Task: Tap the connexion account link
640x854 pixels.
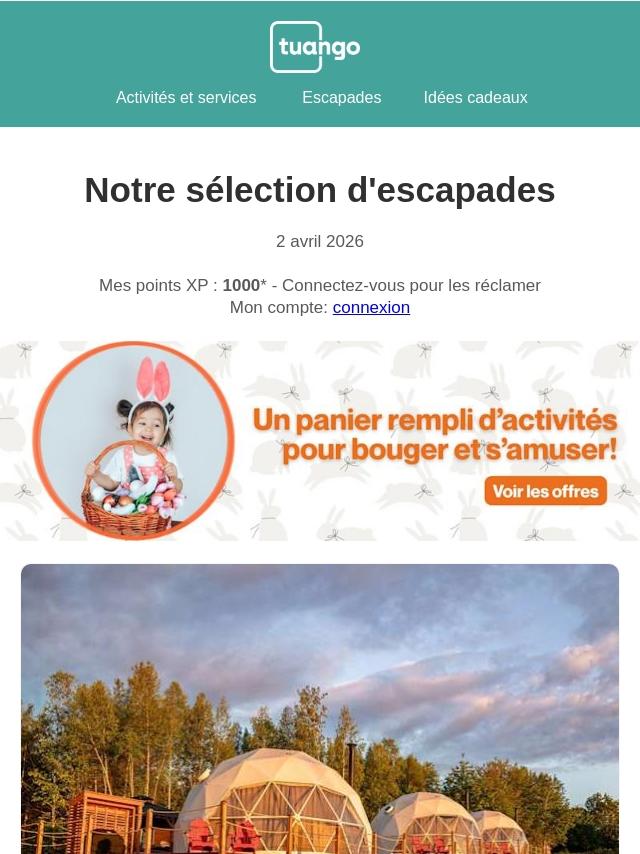Action: [371, 308]
